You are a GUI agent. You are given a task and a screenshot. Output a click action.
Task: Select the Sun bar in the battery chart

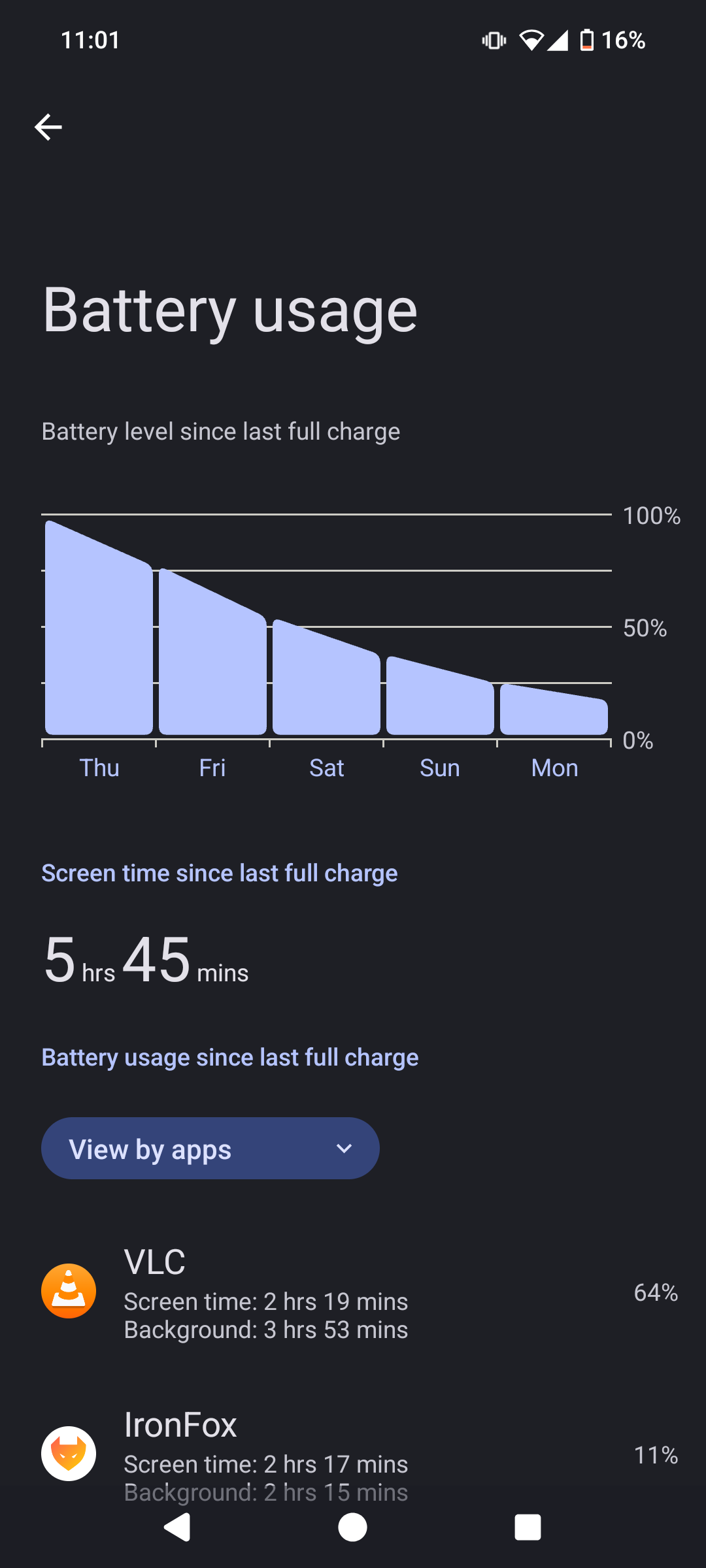click(x=440, y=696)
